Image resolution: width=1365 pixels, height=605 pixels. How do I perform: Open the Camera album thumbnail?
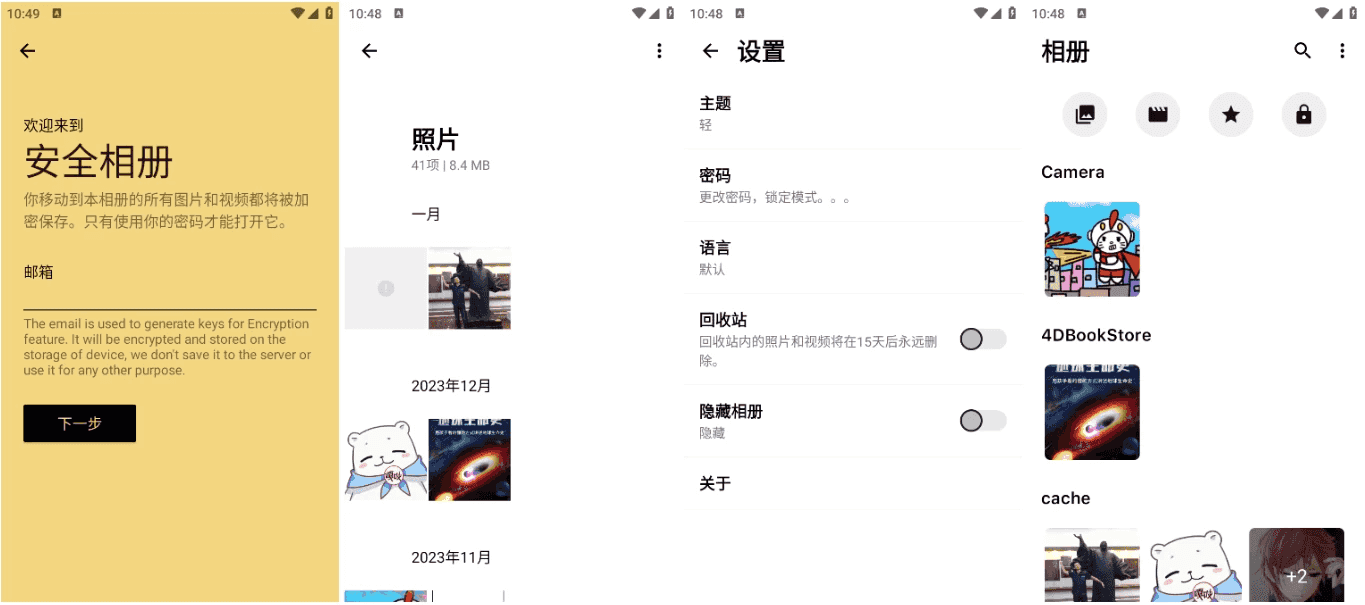pyautogui.click(x=1092, y=249)
